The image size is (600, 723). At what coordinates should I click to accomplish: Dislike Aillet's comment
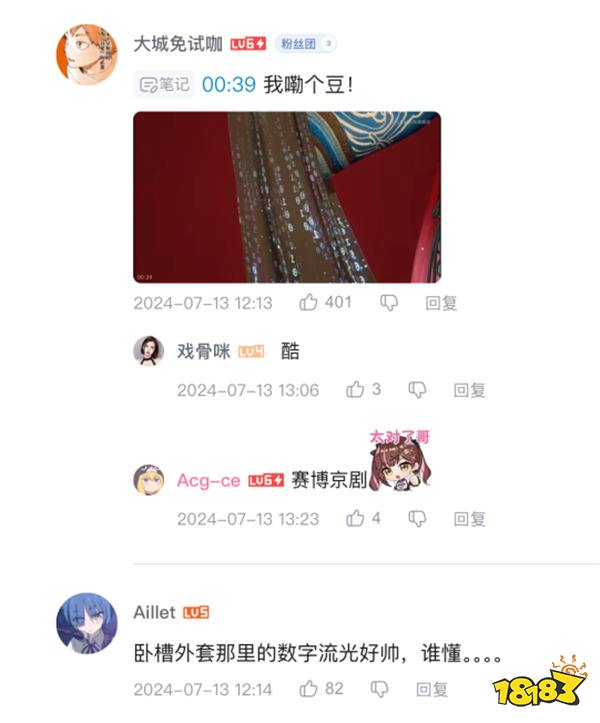click(380, 688)
